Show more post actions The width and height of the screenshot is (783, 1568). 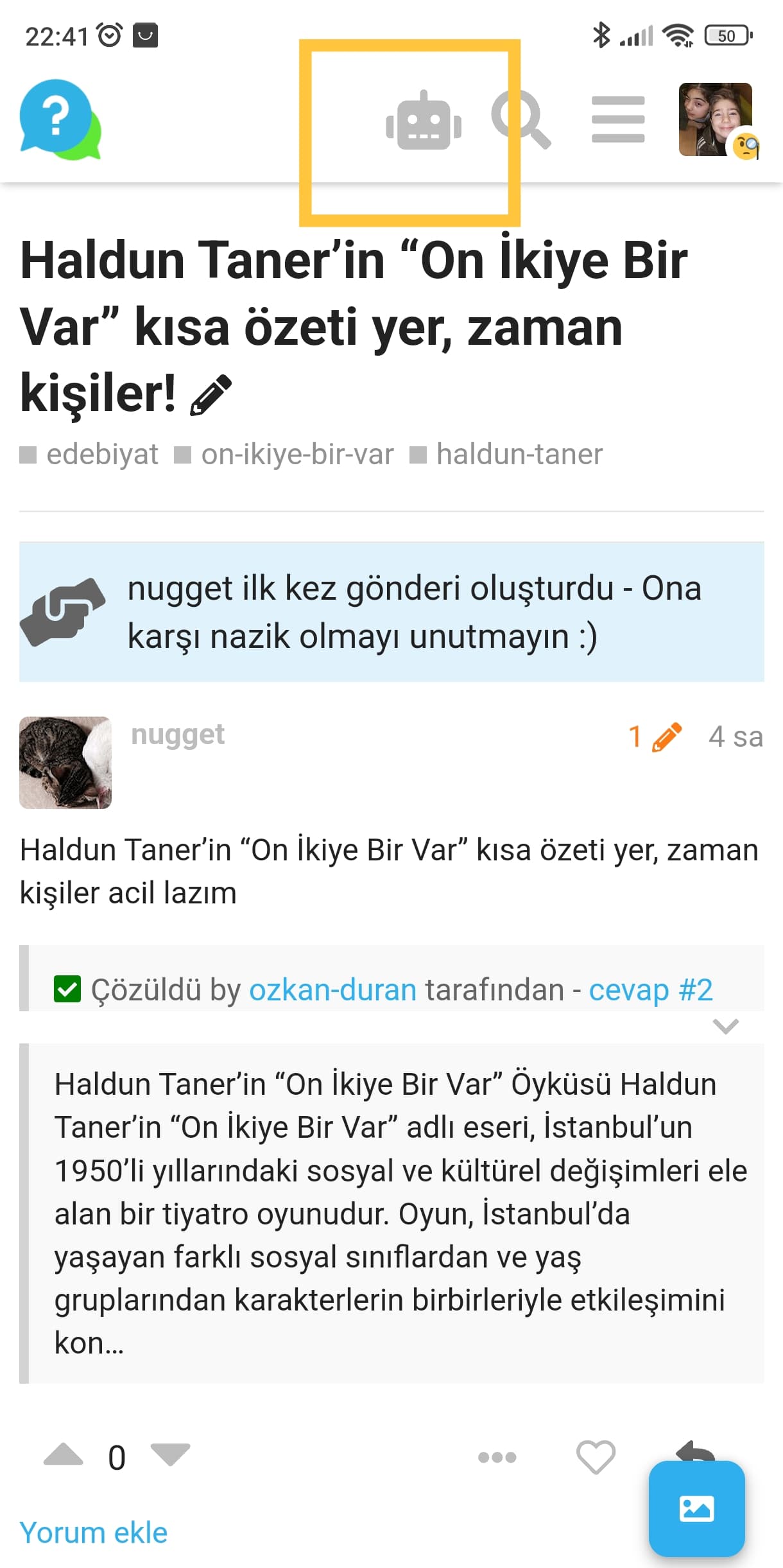[x=497, y=1457]
